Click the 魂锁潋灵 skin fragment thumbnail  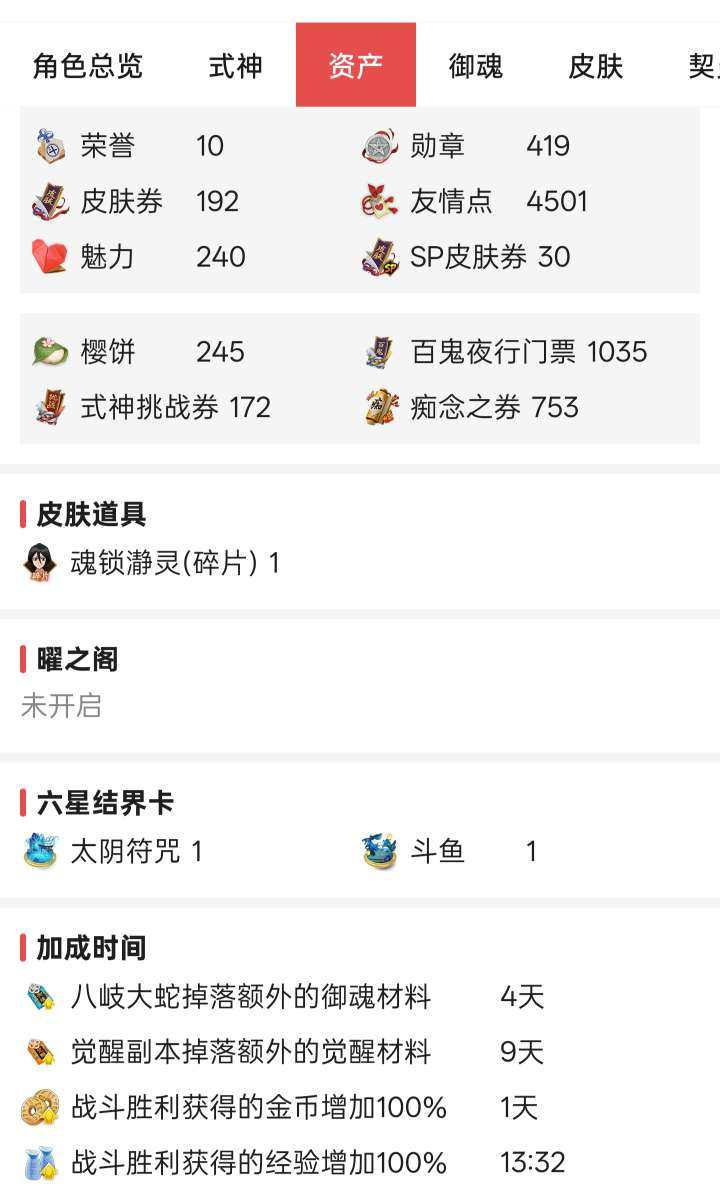point(38,563)
